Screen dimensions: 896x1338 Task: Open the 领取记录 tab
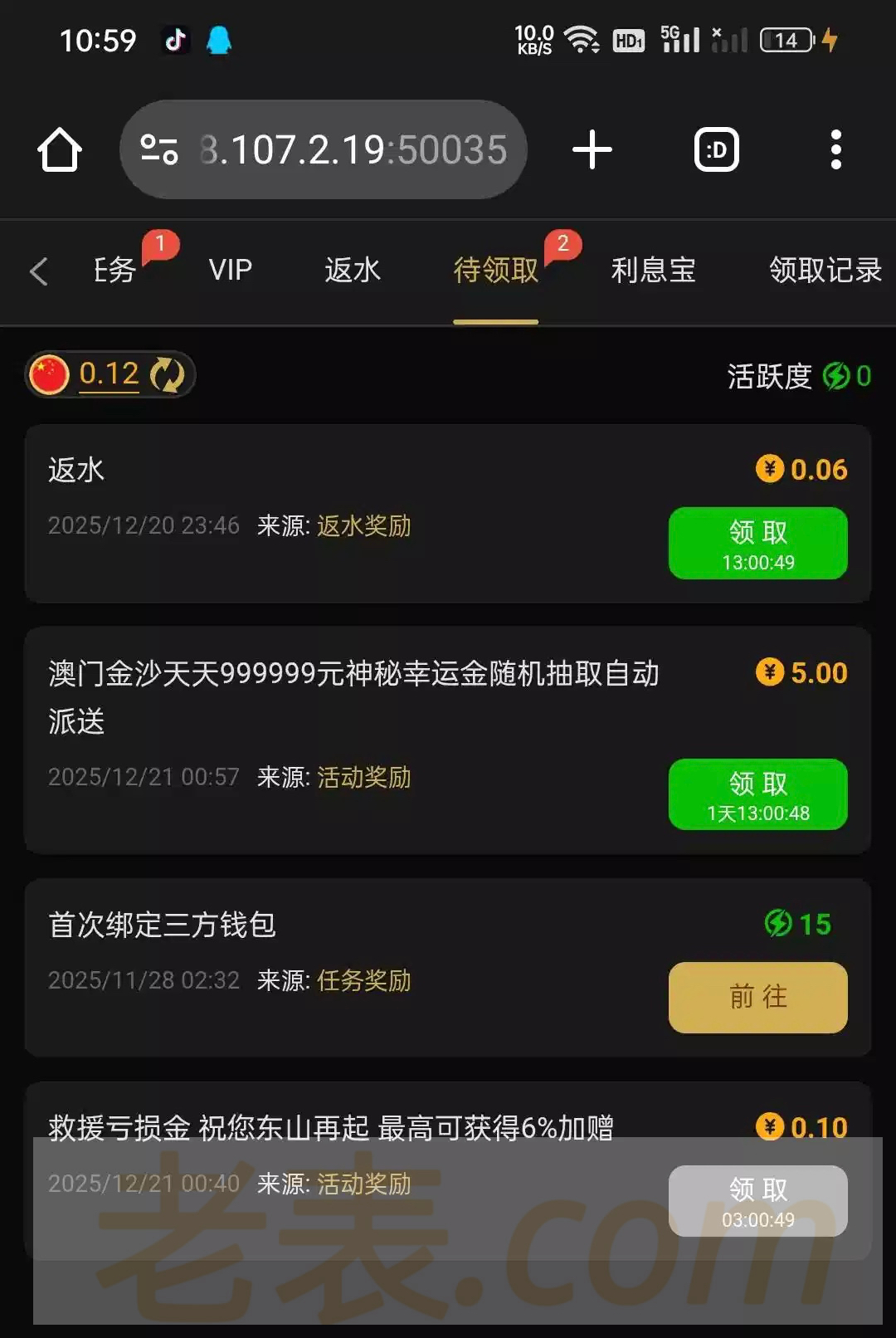pos(825,271)
